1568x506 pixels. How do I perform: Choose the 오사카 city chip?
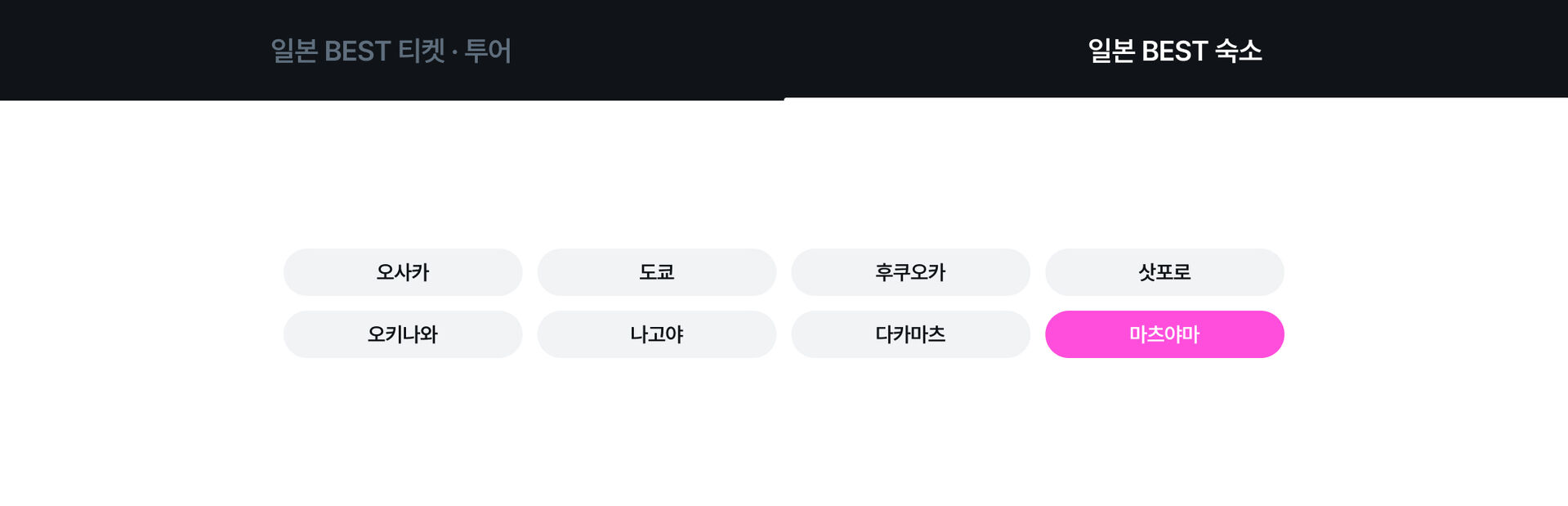(x=403, y=272)
